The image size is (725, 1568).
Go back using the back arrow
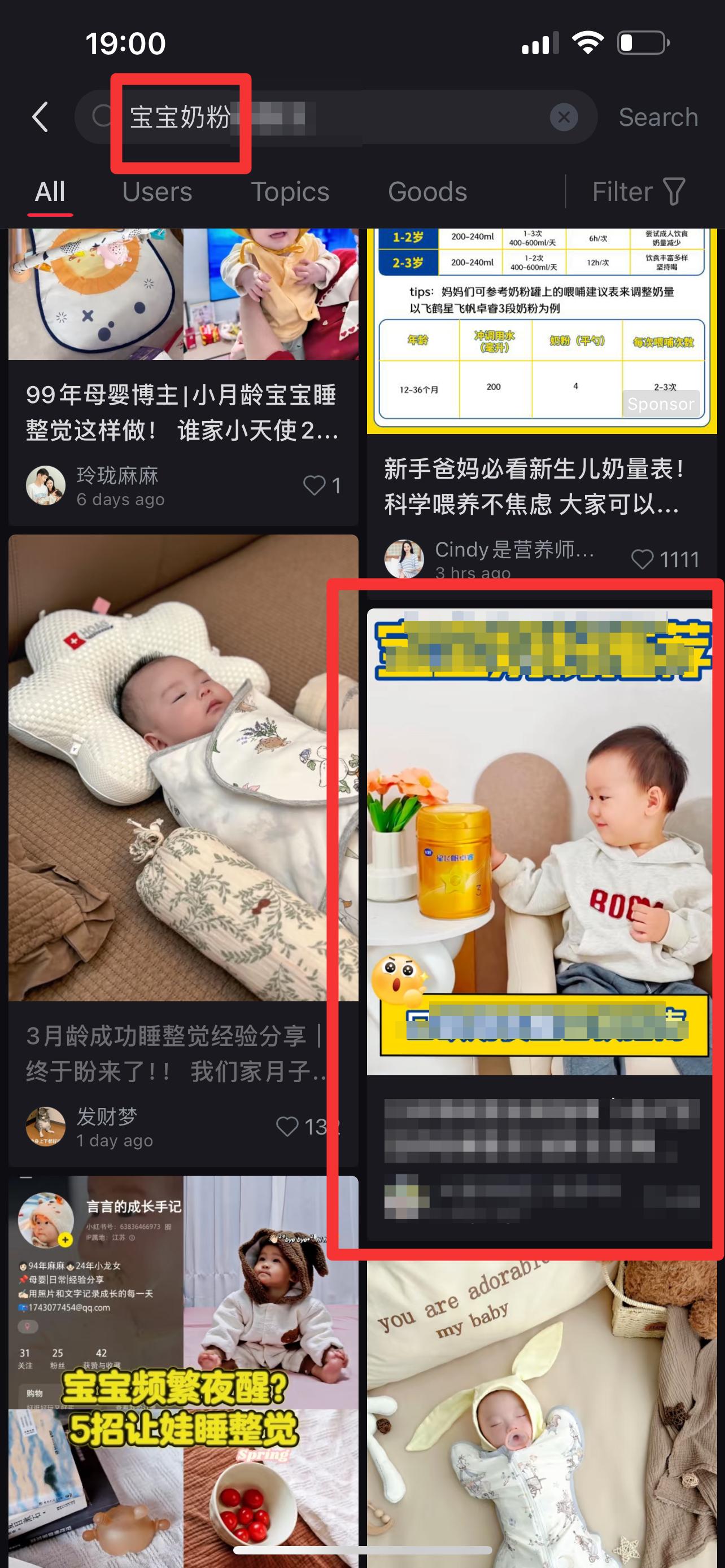(40, 116)
